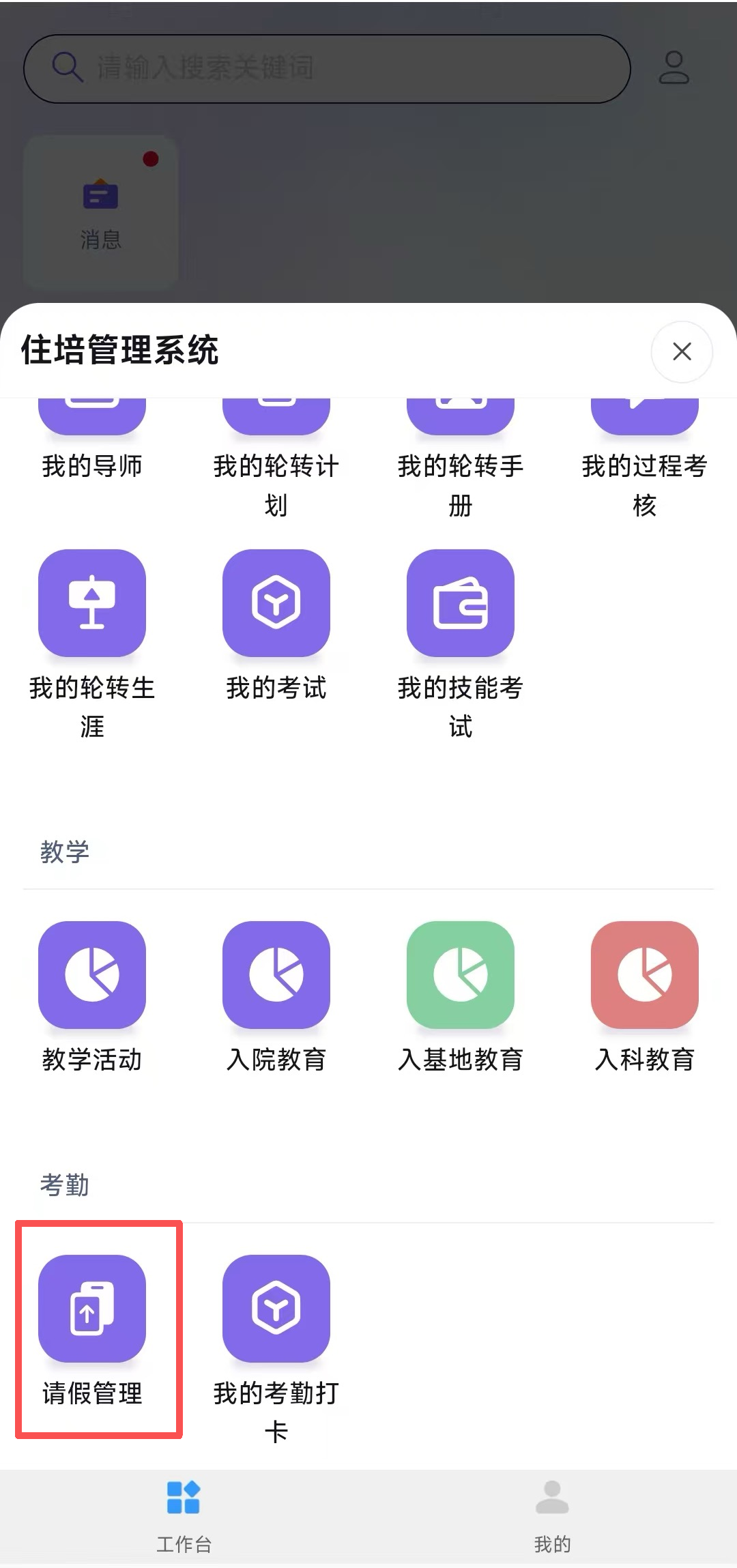Open 我的技能考试 skills exam
Image resolution: width=737 pixels, height=1568 pixels.
pos(461,603)
